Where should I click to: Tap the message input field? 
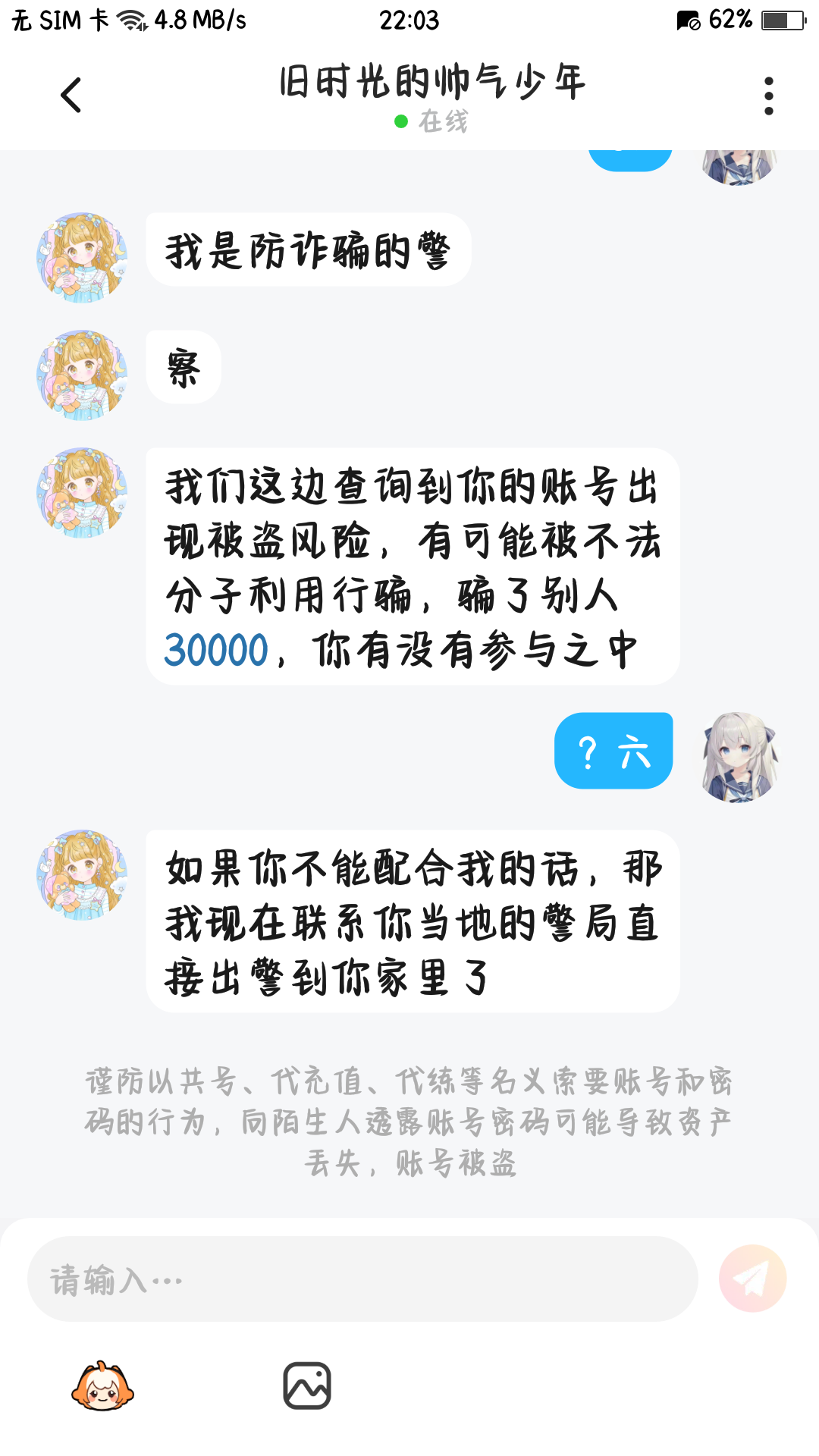click(x=362, y=1279)
